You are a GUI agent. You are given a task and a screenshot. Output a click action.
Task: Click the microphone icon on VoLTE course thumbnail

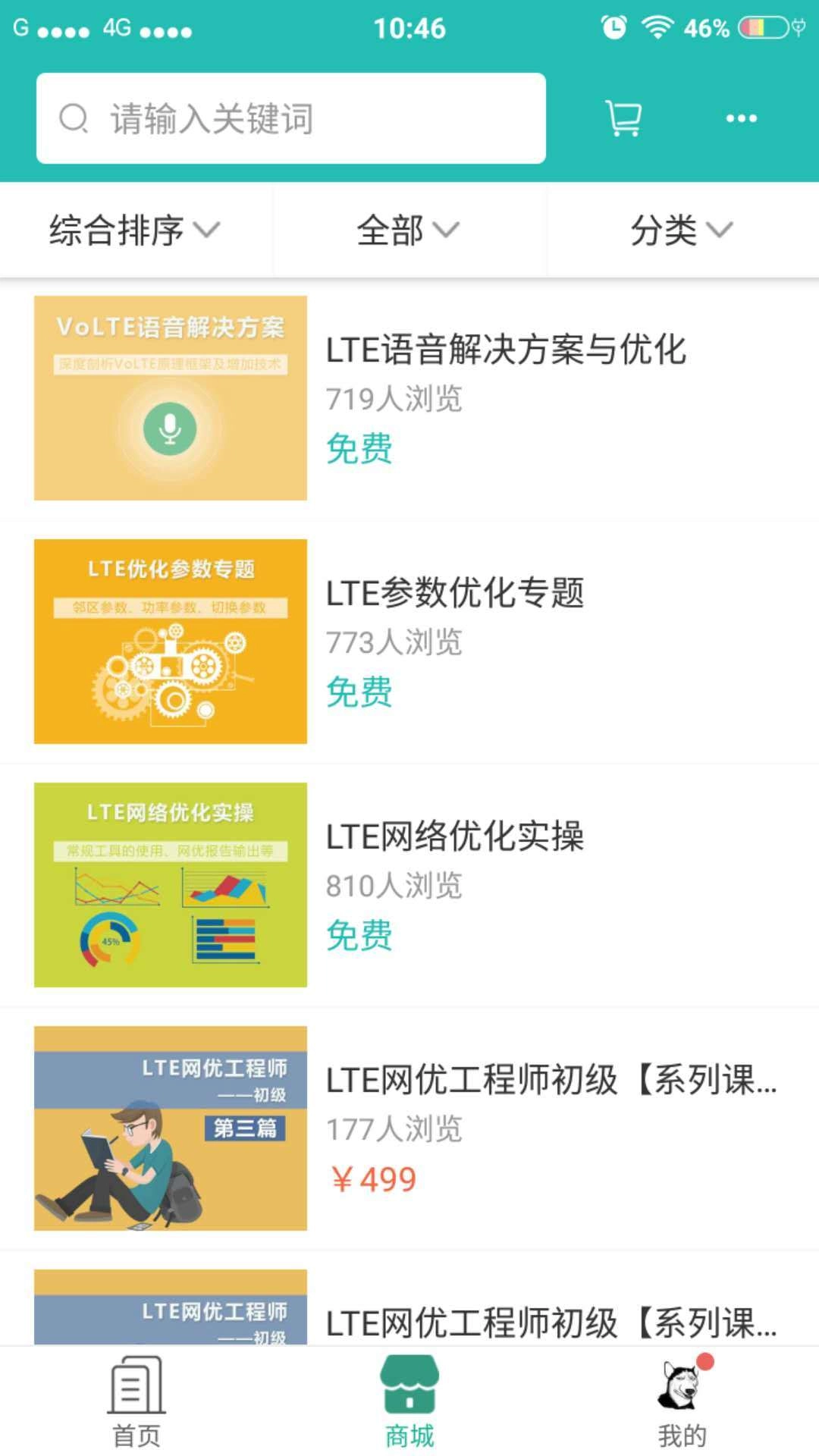(170, 427)
